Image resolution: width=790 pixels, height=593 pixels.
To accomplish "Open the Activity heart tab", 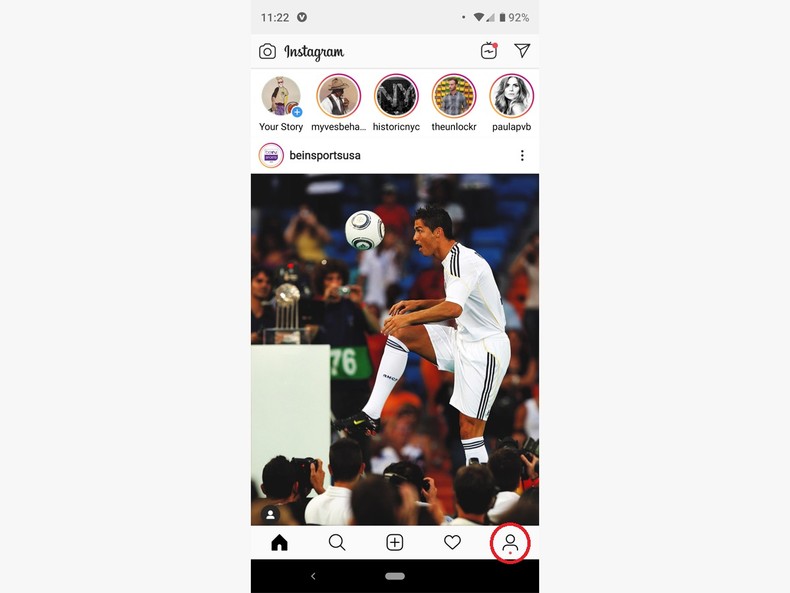I will (x=452, y=542).
